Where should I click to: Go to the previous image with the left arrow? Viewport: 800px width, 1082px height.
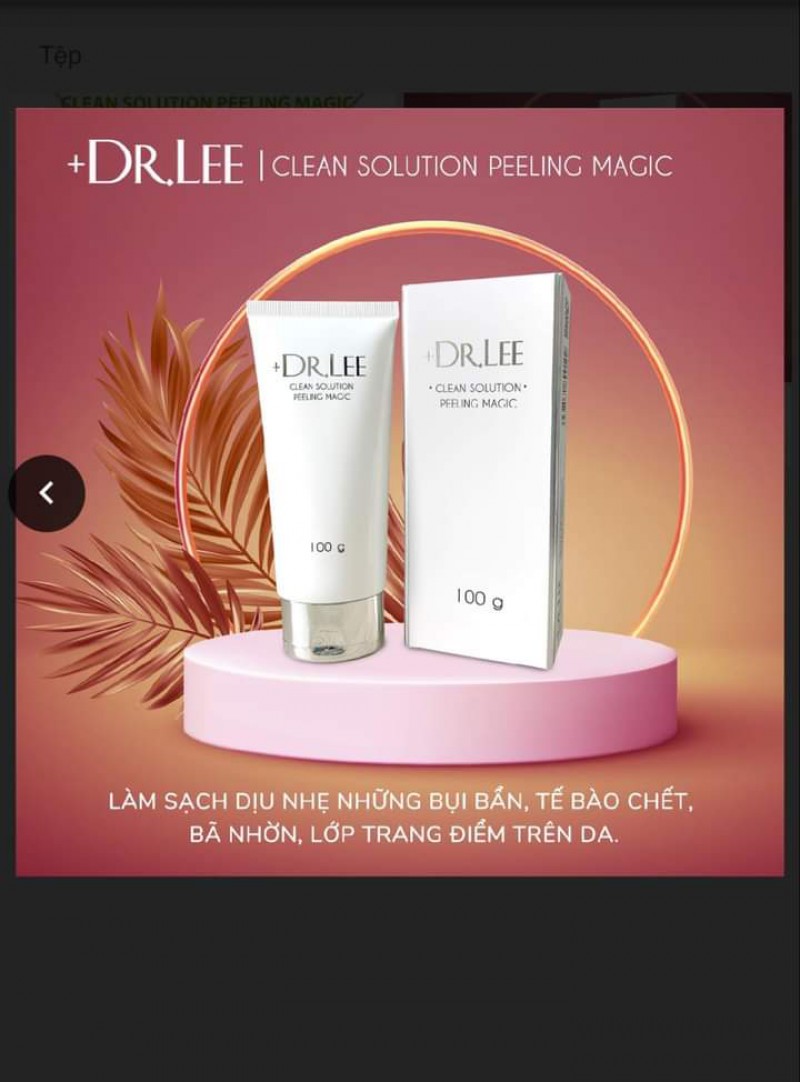pyautogui.click(x=46, y=493)
